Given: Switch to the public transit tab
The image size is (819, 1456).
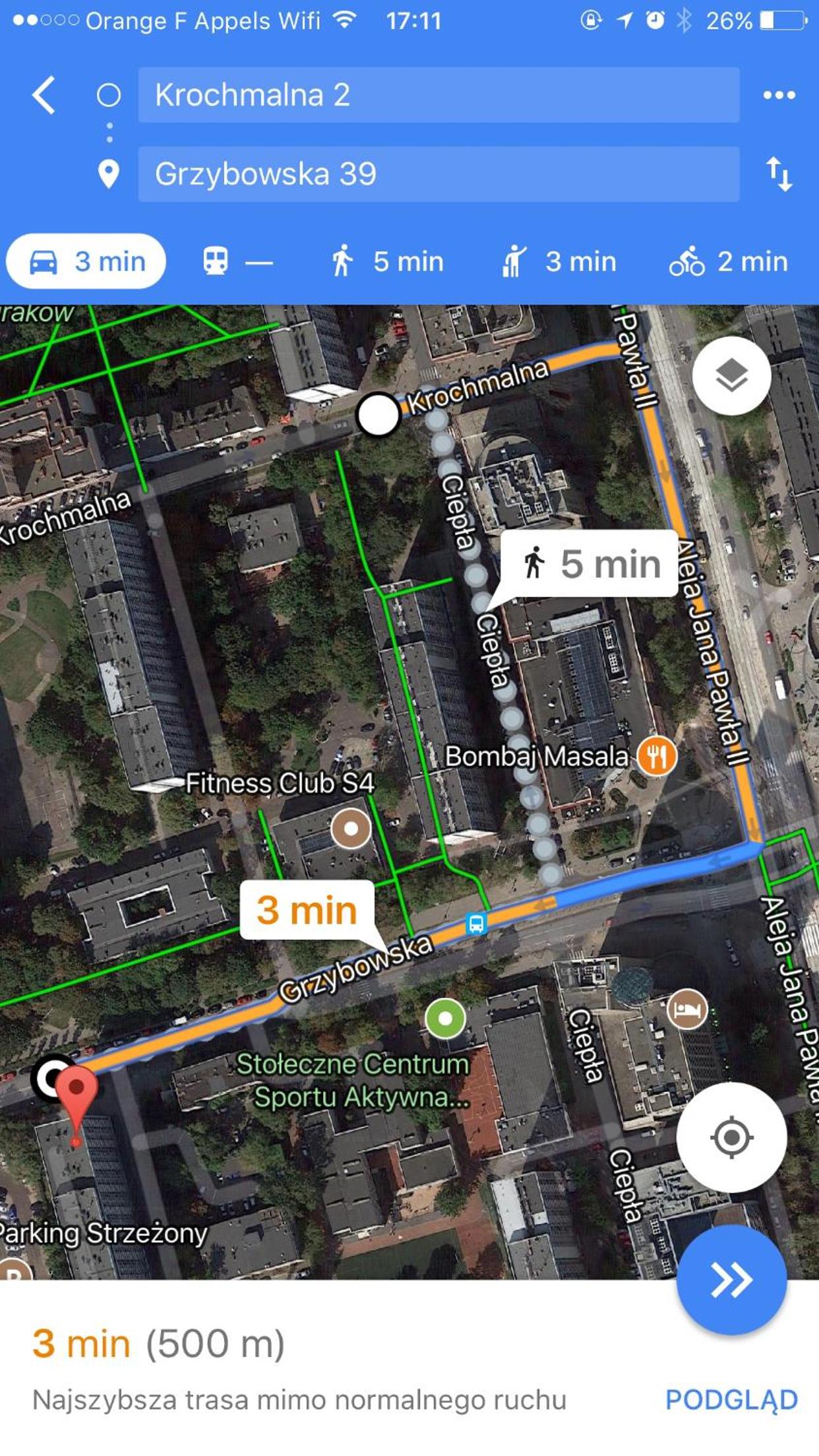Looking at the screenshot, I should [x=237, y=261].
